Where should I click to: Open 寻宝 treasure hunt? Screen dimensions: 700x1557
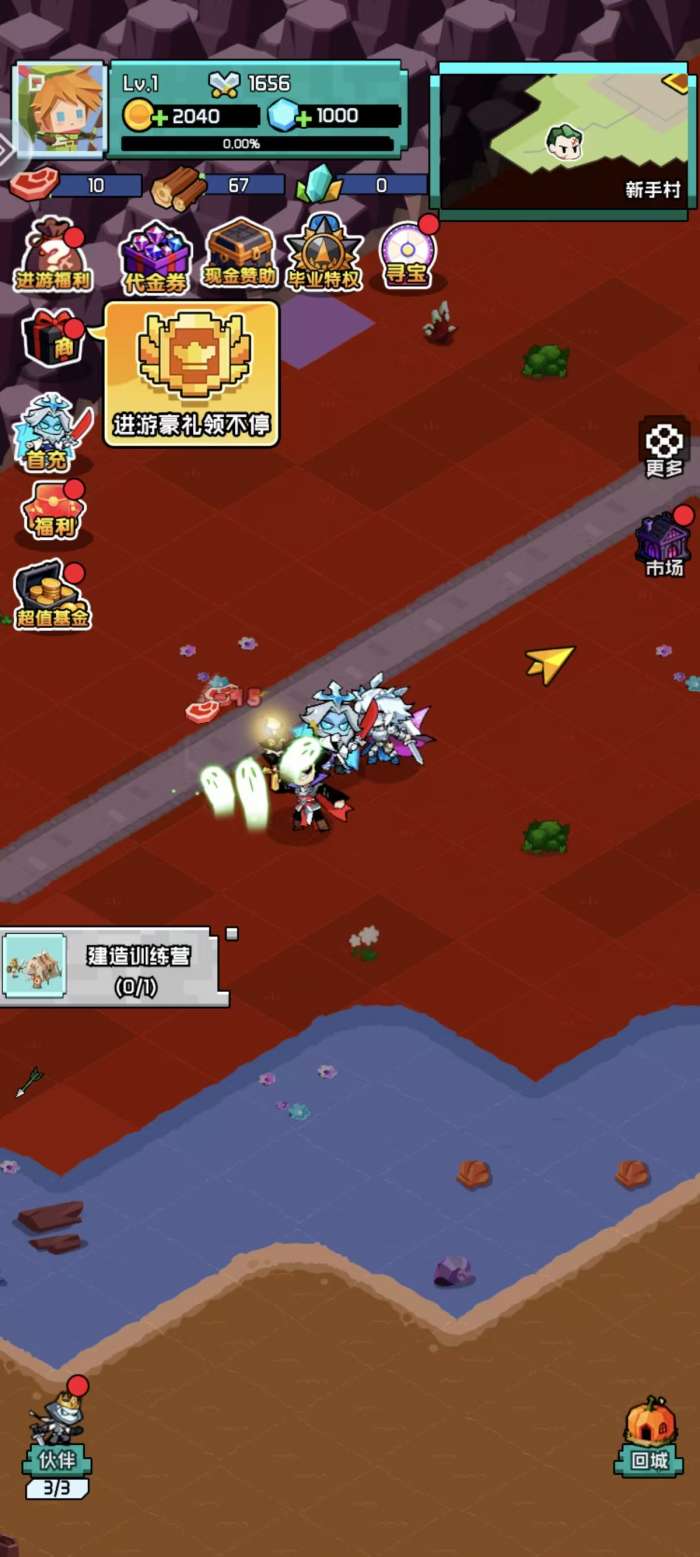[407, 257]
